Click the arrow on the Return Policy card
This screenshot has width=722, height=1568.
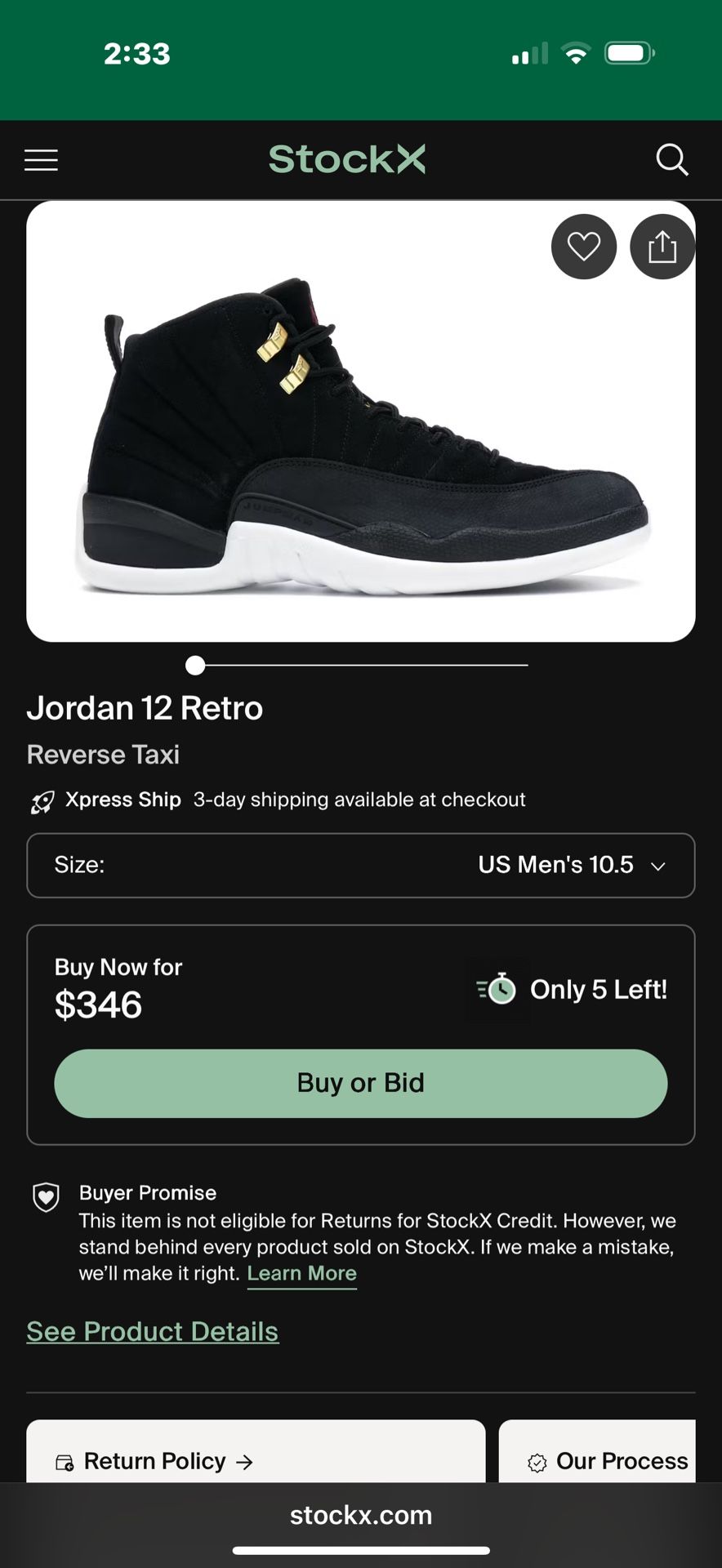(245, 1461)
